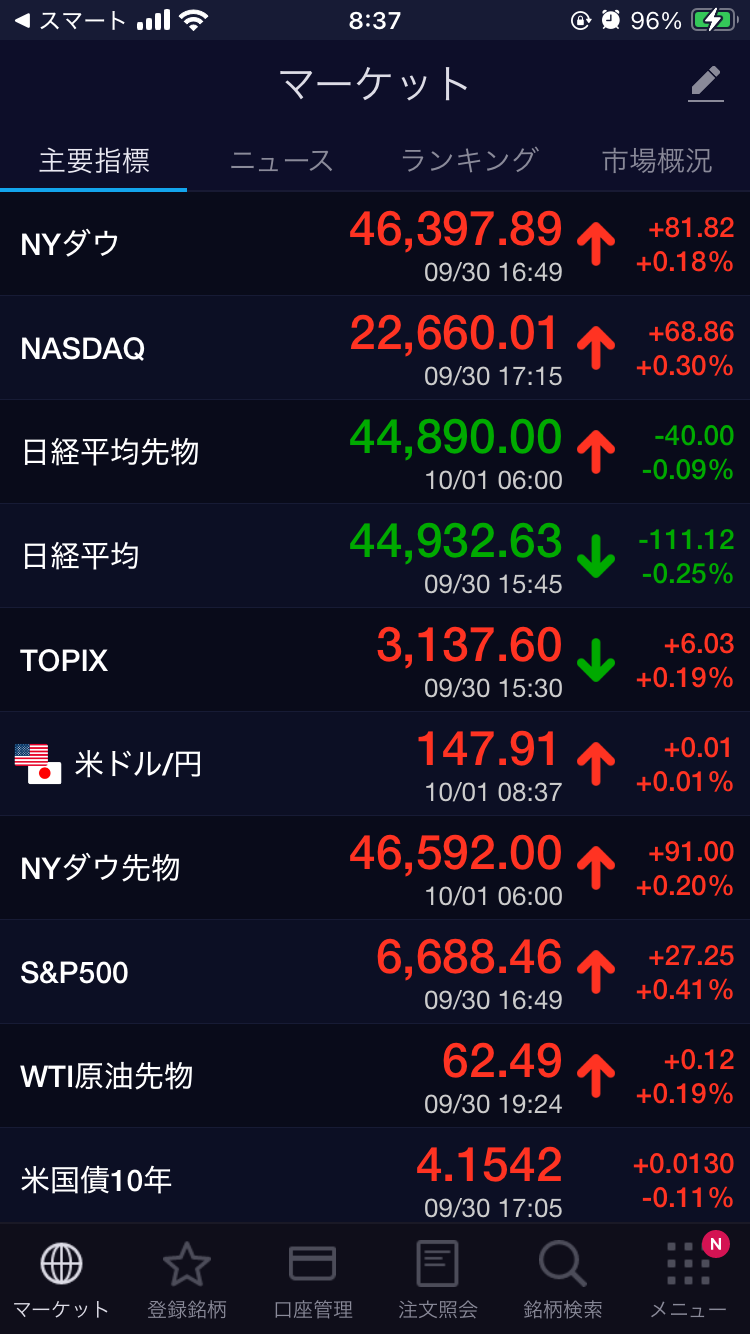Go to 登録銘柄 in the bottom bar
The width and height of the screenshot is (750, 1334).
click(187, 1280)
